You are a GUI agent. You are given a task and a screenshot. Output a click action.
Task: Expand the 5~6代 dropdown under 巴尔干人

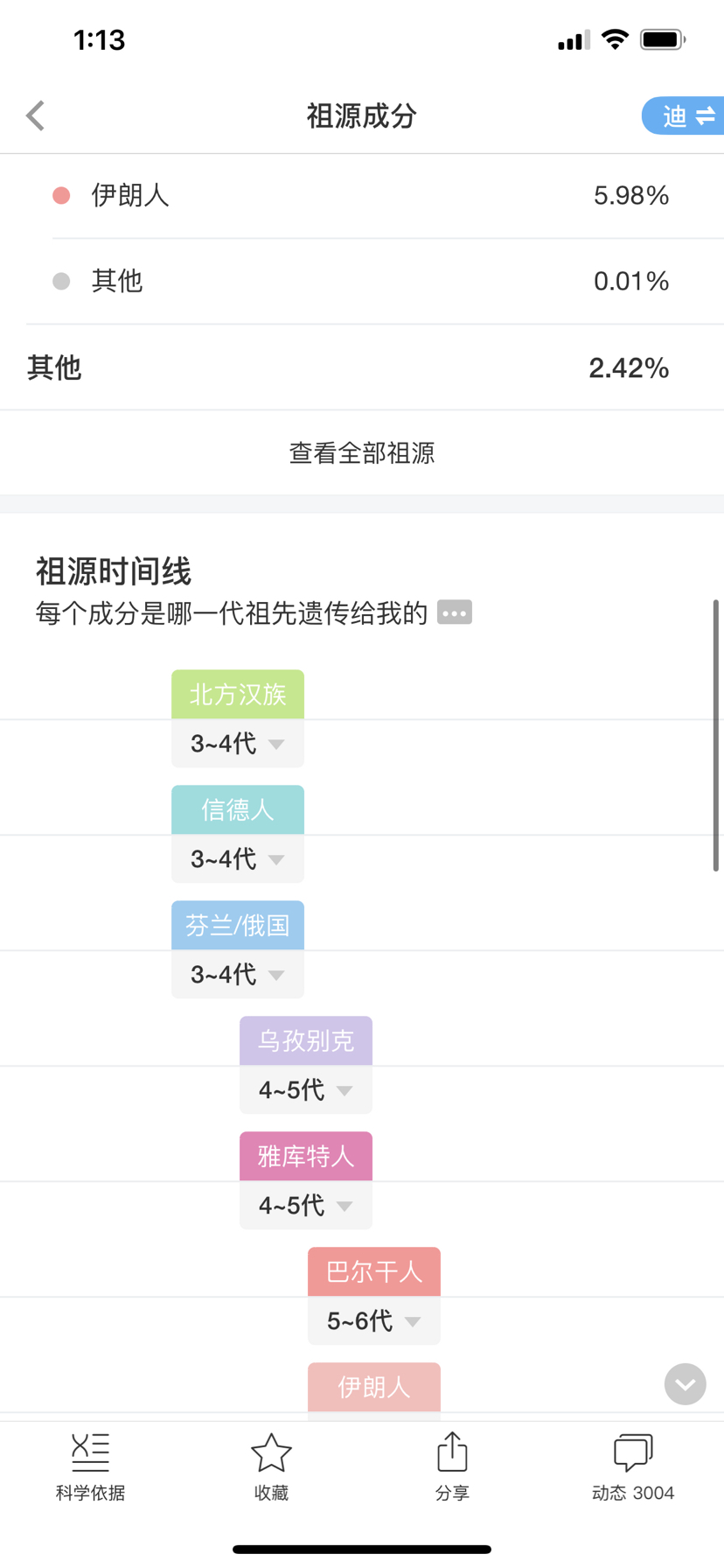point(374,1321)
